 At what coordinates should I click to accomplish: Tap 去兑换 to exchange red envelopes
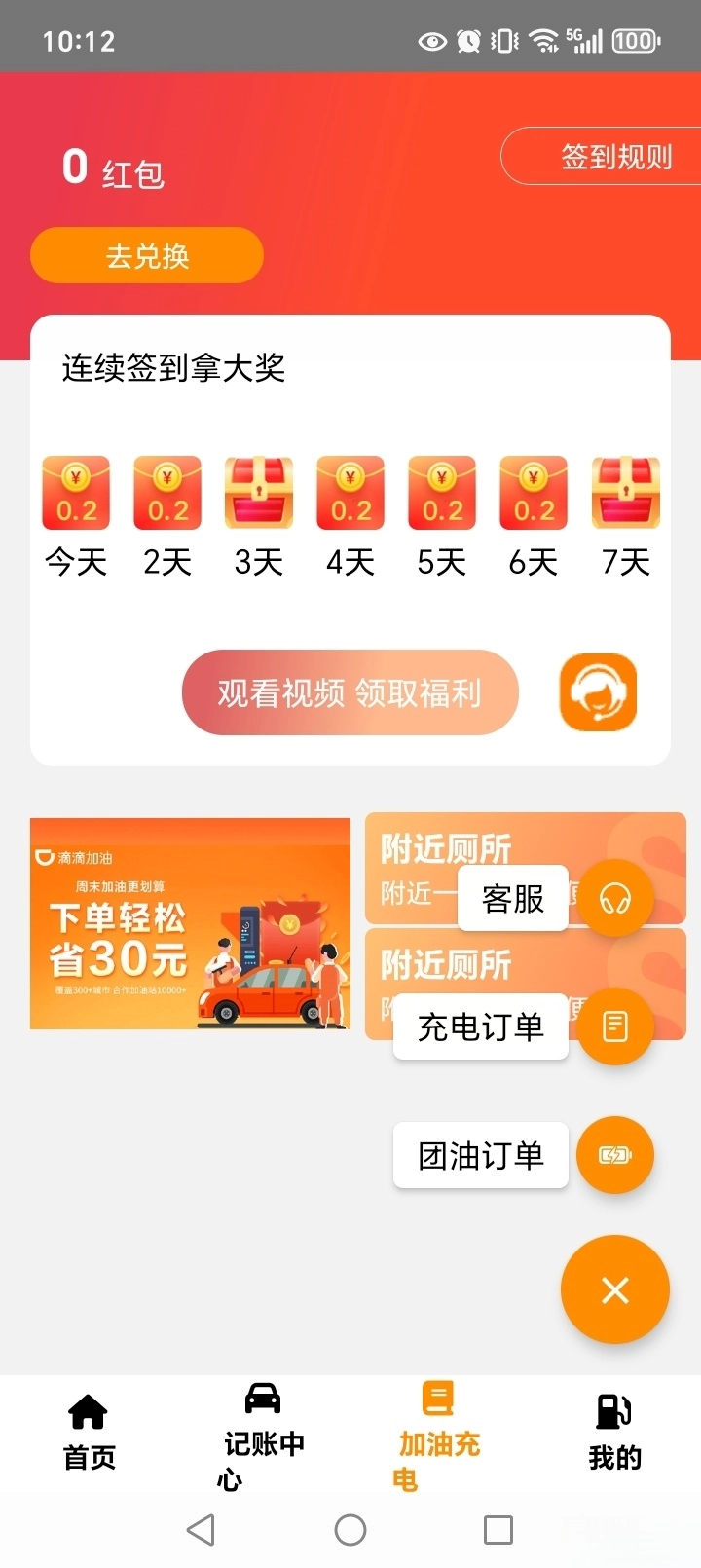[x=146, y=254]
